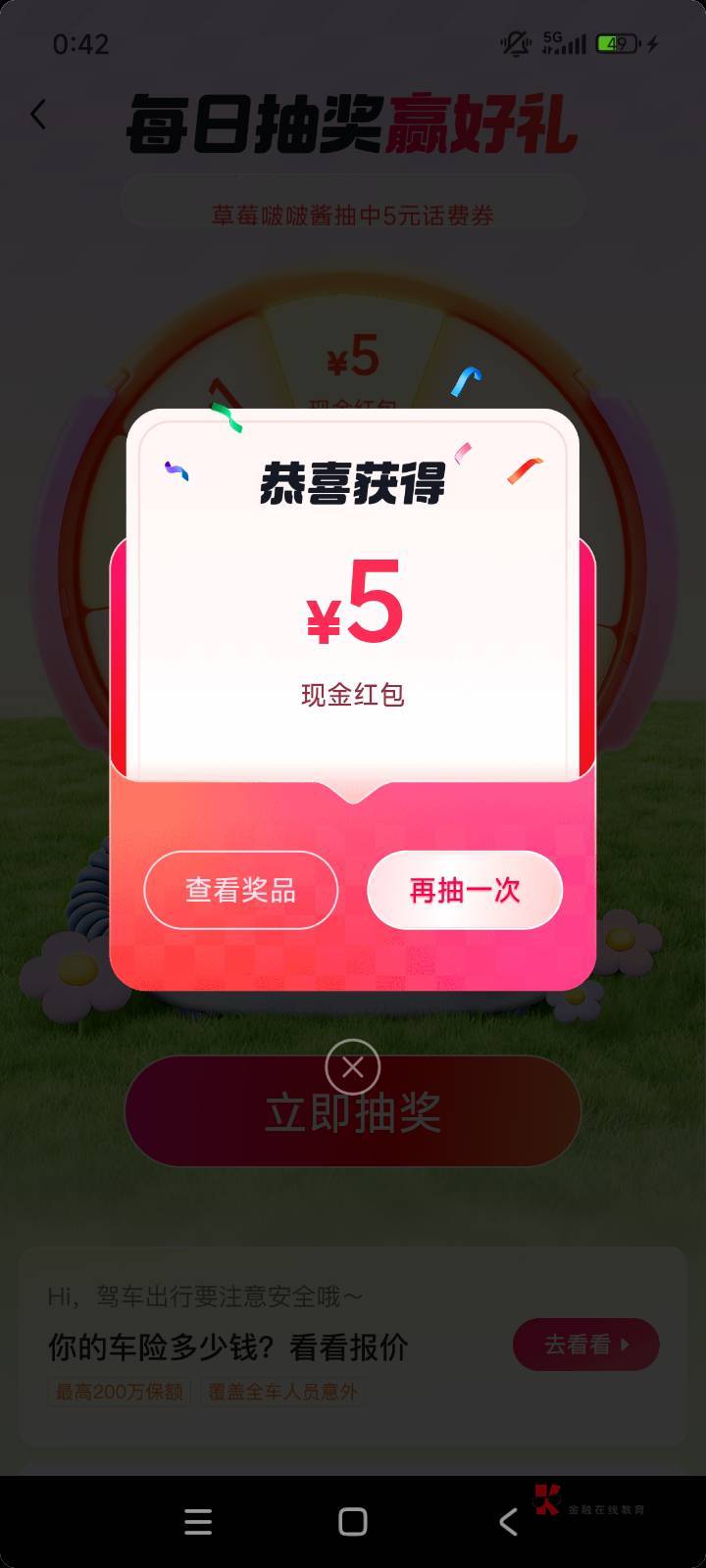Open the recent apps menu
The image size is (706, 1568).
pyautogui.click(x=198, y=1521)
